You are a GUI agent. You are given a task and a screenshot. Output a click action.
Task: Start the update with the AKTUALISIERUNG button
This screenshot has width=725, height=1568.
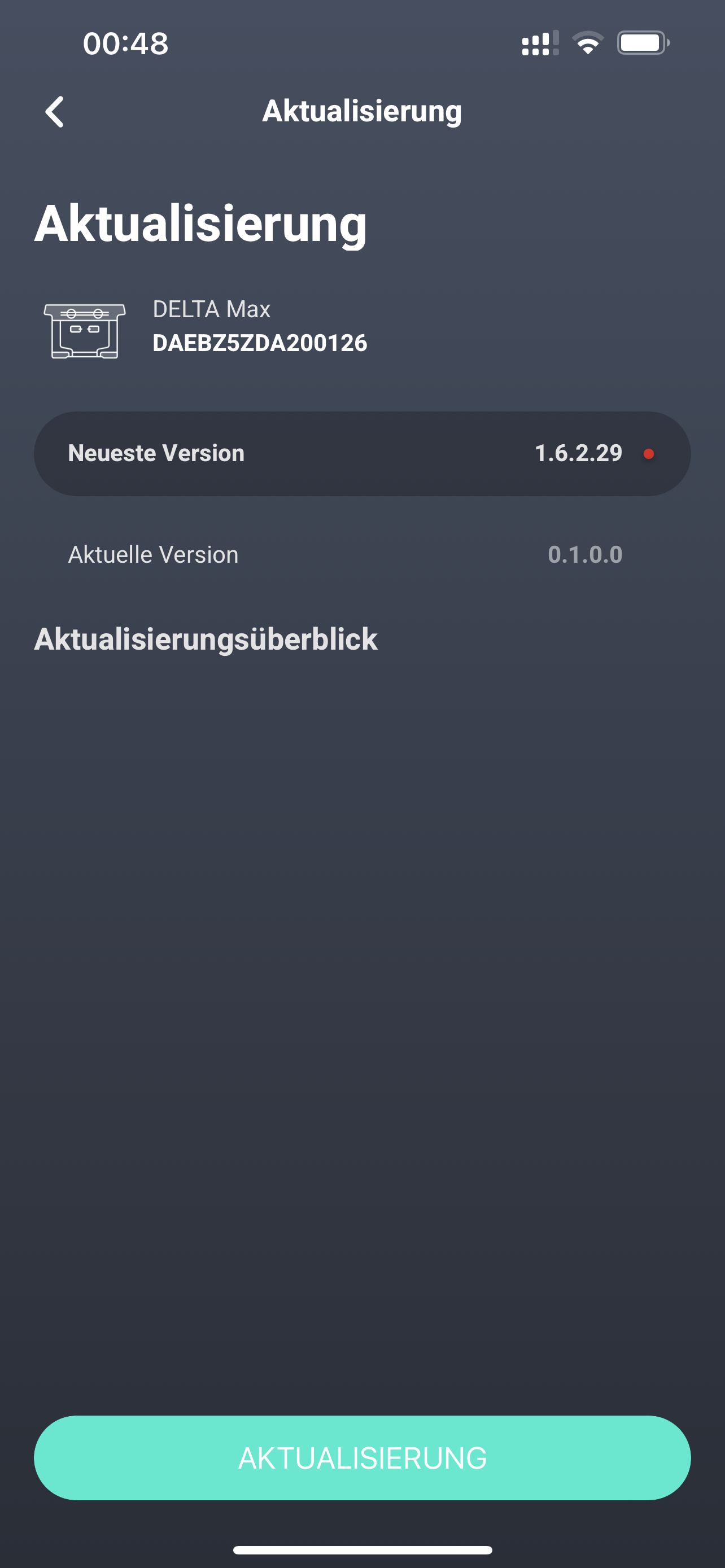[362, 1458]
